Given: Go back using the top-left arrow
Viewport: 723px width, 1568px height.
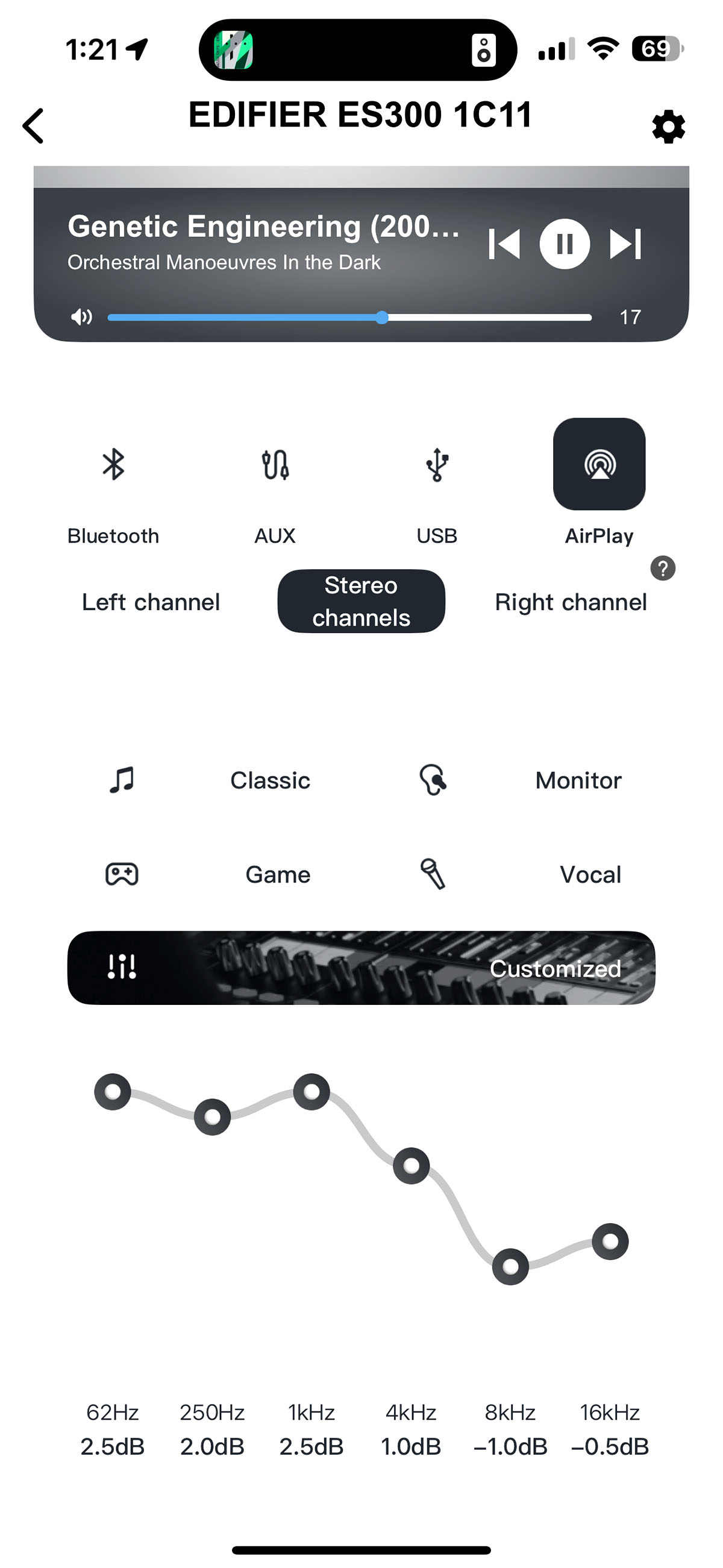Looking at the screenshot, I should tap(33, 126).
